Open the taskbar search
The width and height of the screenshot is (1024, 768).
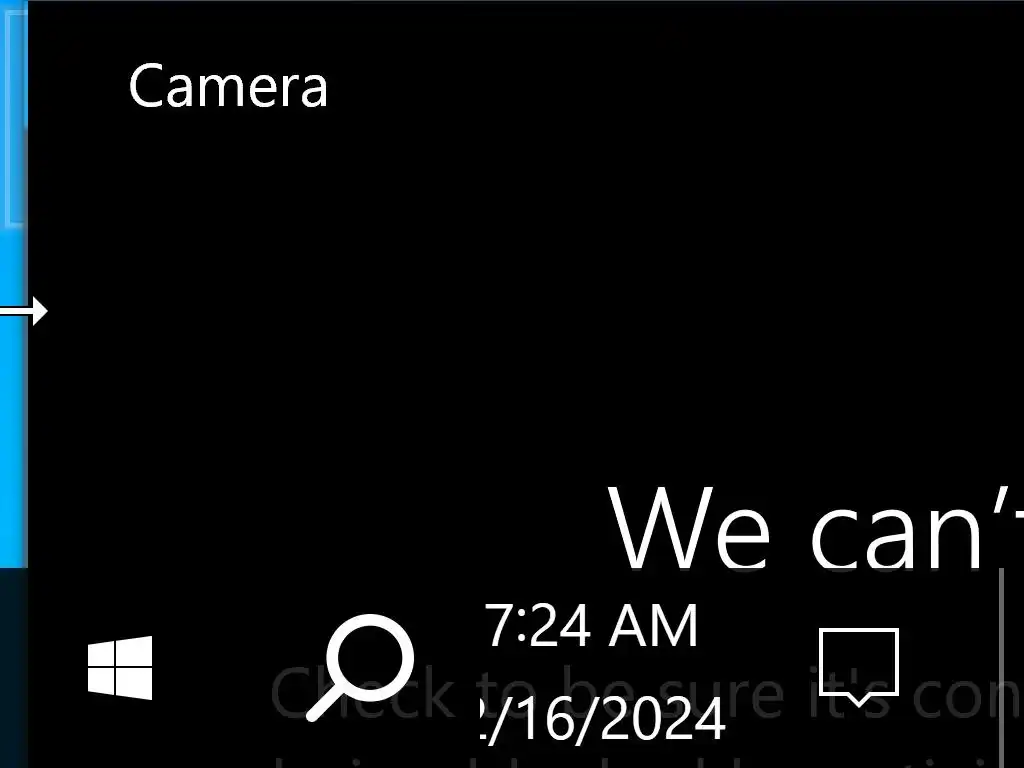(x=360, y=667)
